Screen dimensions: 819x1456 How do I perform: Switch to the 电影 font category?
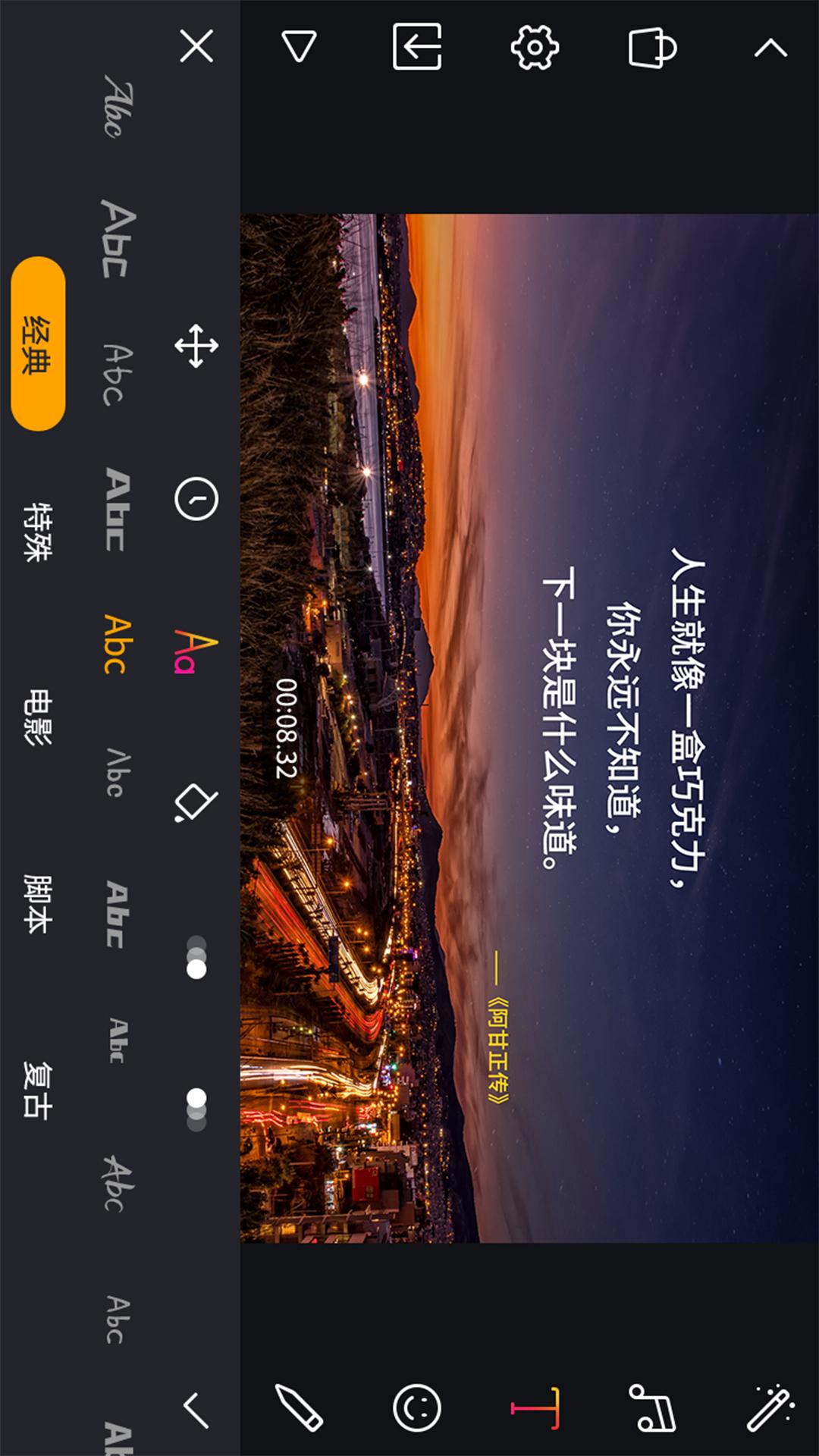(x=37, y=717)
